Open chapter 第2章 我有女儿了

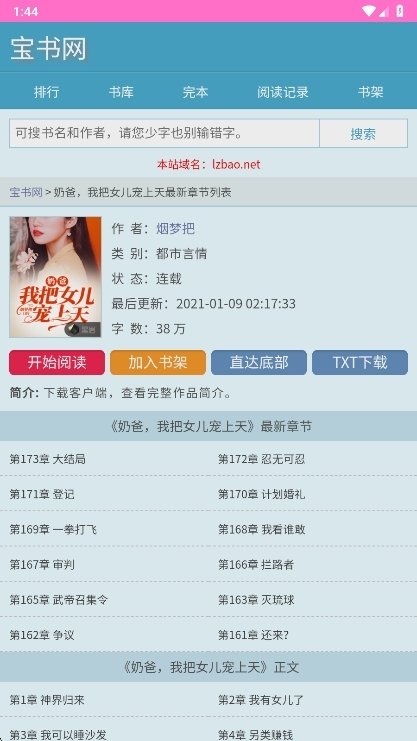pos(261,700)
